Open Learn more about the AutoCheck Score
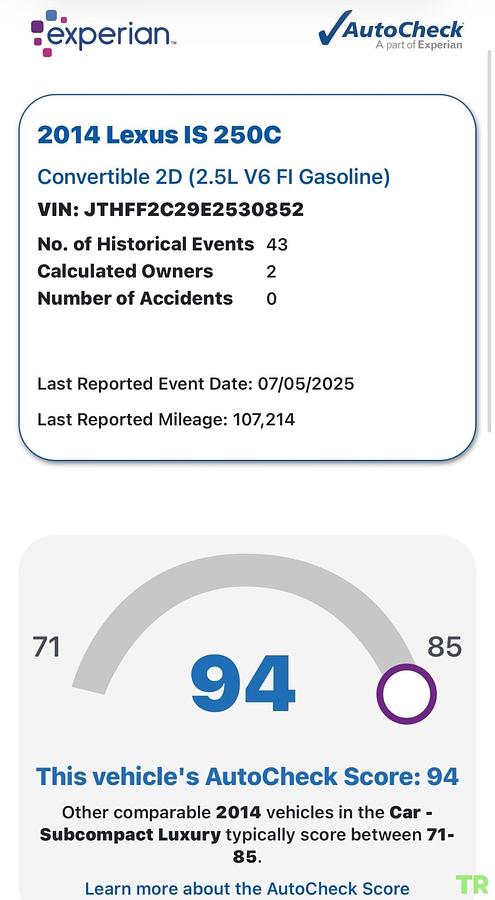The height and width of the screenshot is (900, 495). tap(247, 888)
